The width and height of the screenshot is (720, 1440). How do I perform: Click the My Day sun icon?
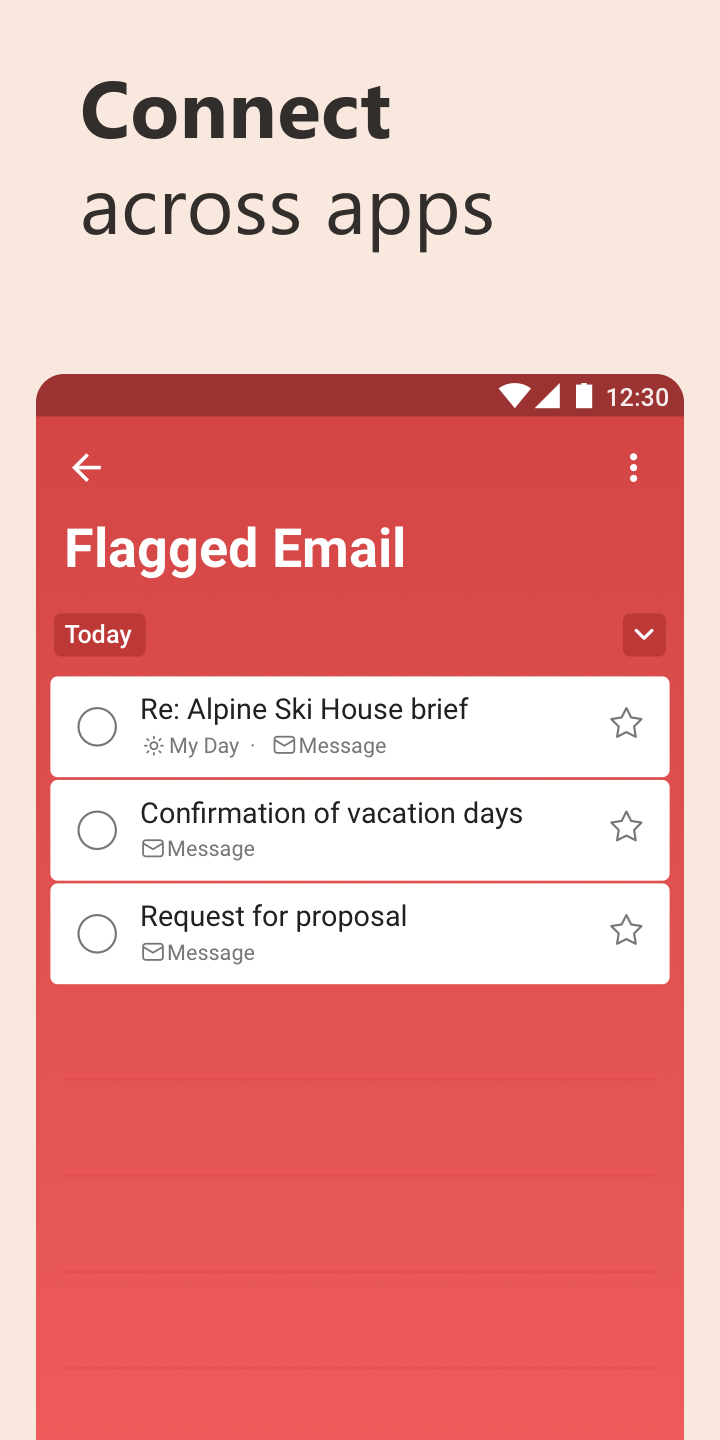pos(152,745)
